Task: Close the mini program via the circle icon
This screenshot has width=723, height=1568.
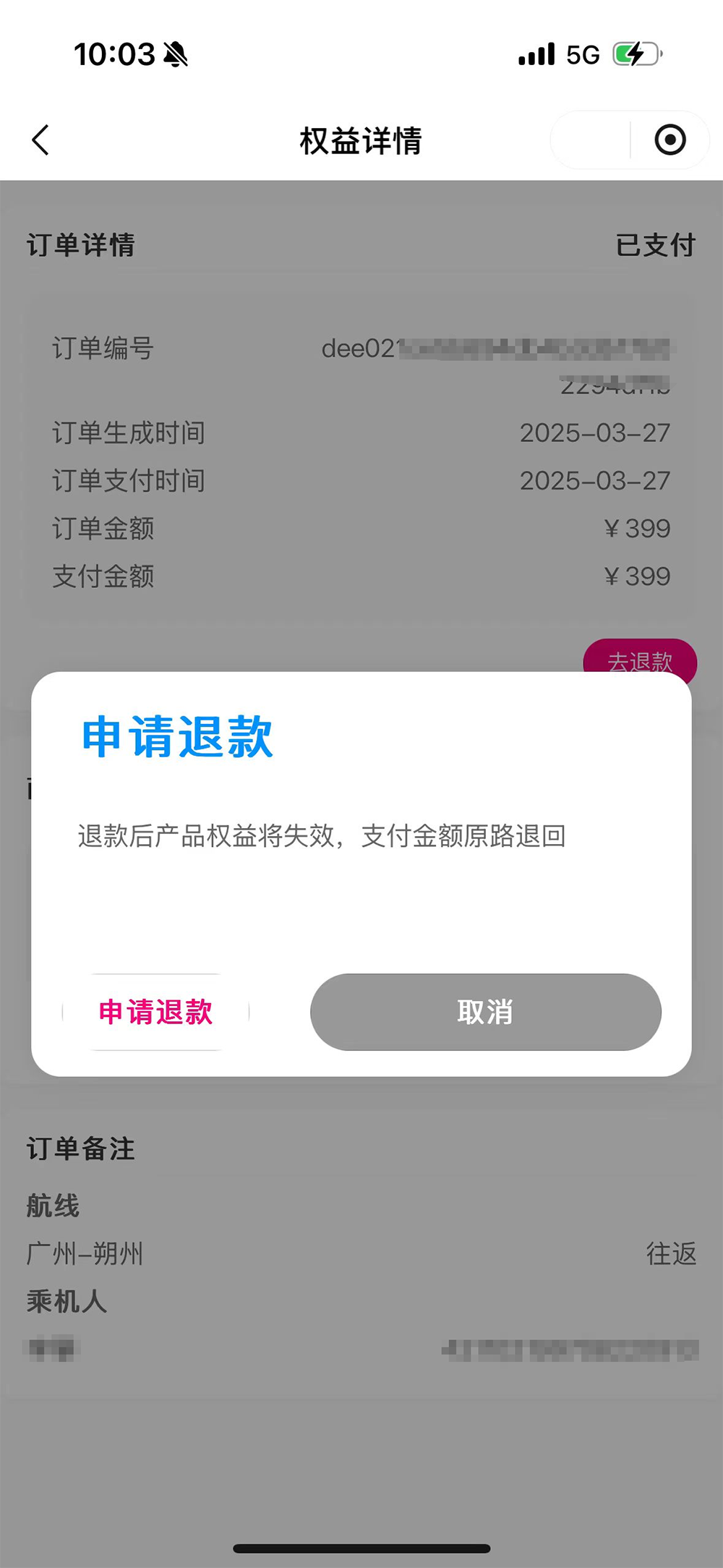Action: click(x=669, y=140)
